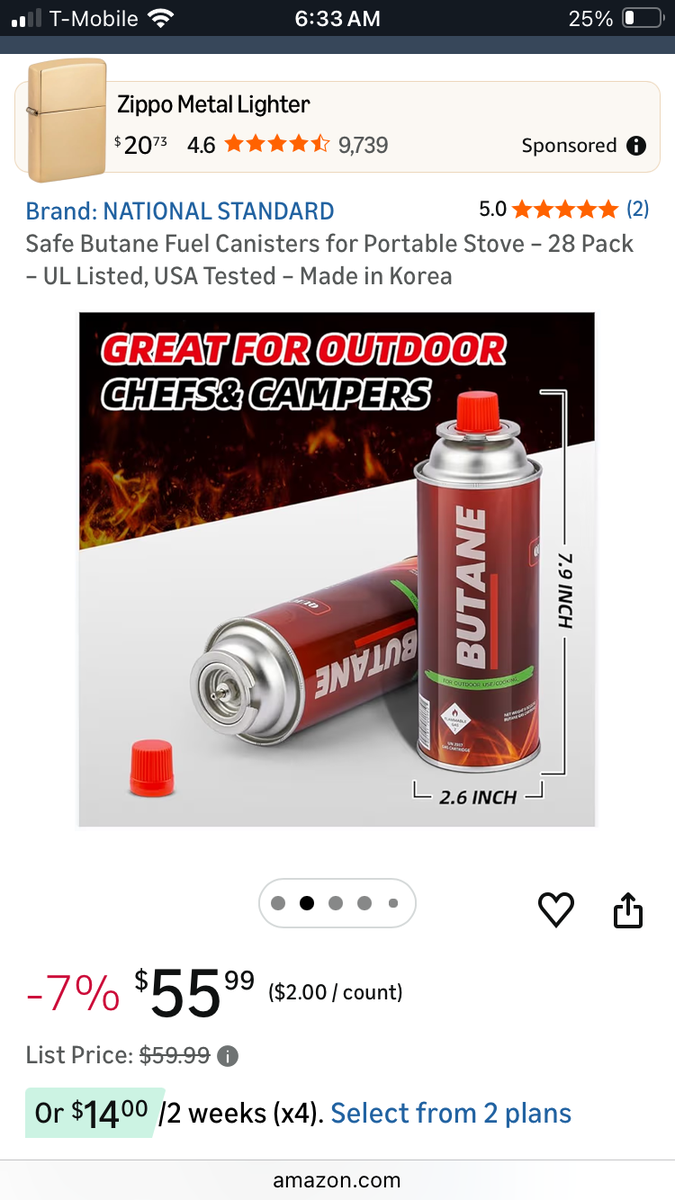Open the butane canister product image
Image resolution: width=675 pixels, height=1200 pixels.
337,570
